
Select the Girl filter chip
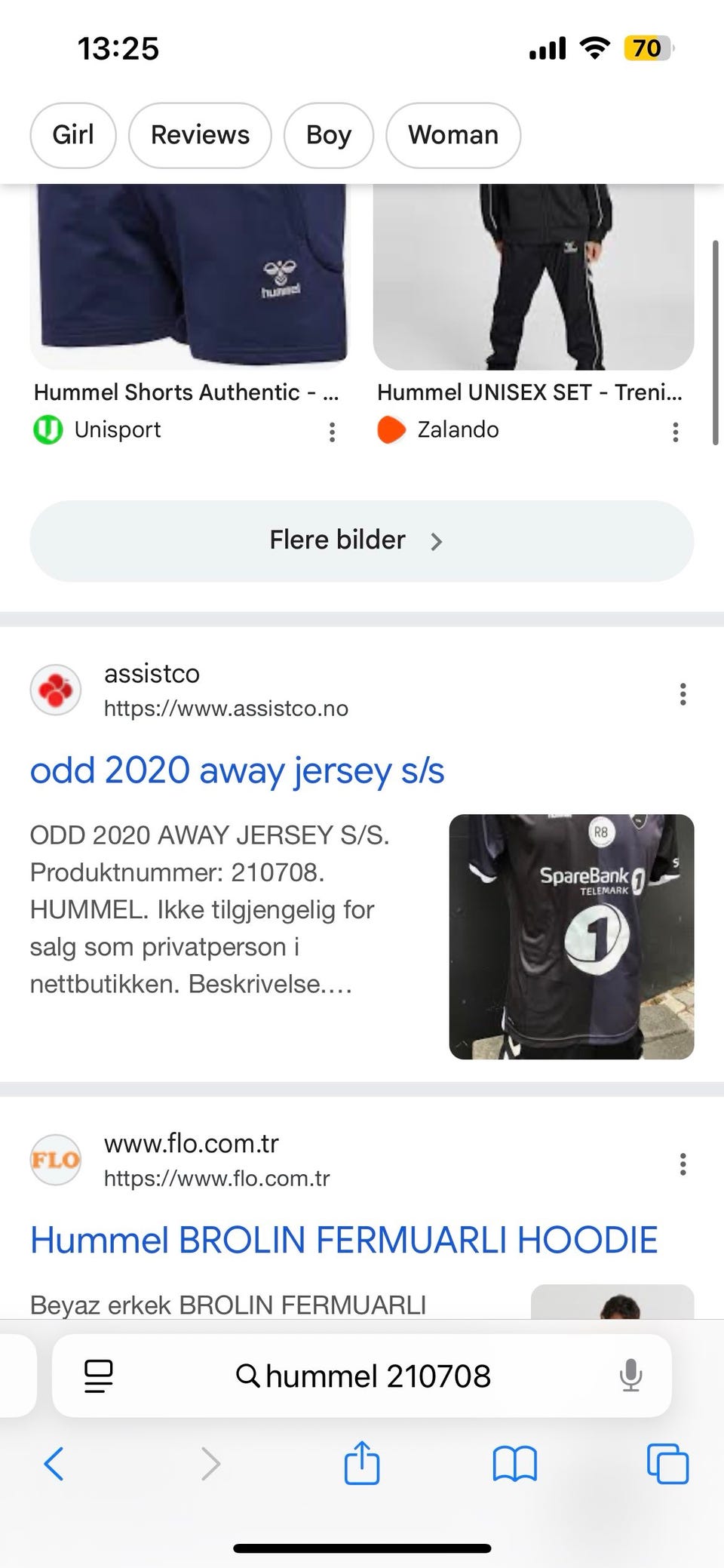pyautogui.click(x=73, y=135)
